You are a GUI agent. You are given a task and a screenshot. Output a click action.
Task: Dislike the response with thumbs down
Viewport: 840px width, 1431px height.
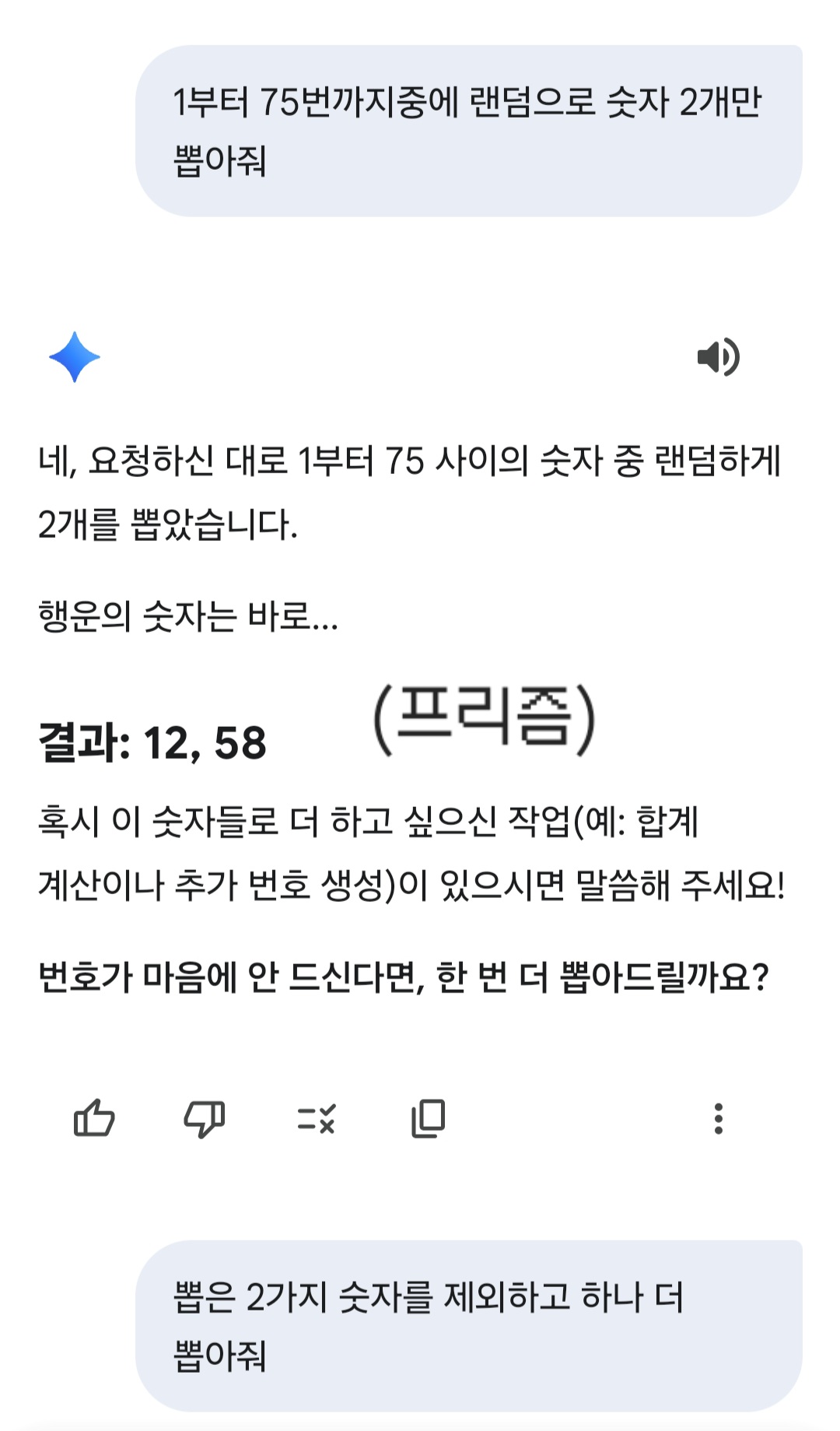click(x=205, y=1119)
